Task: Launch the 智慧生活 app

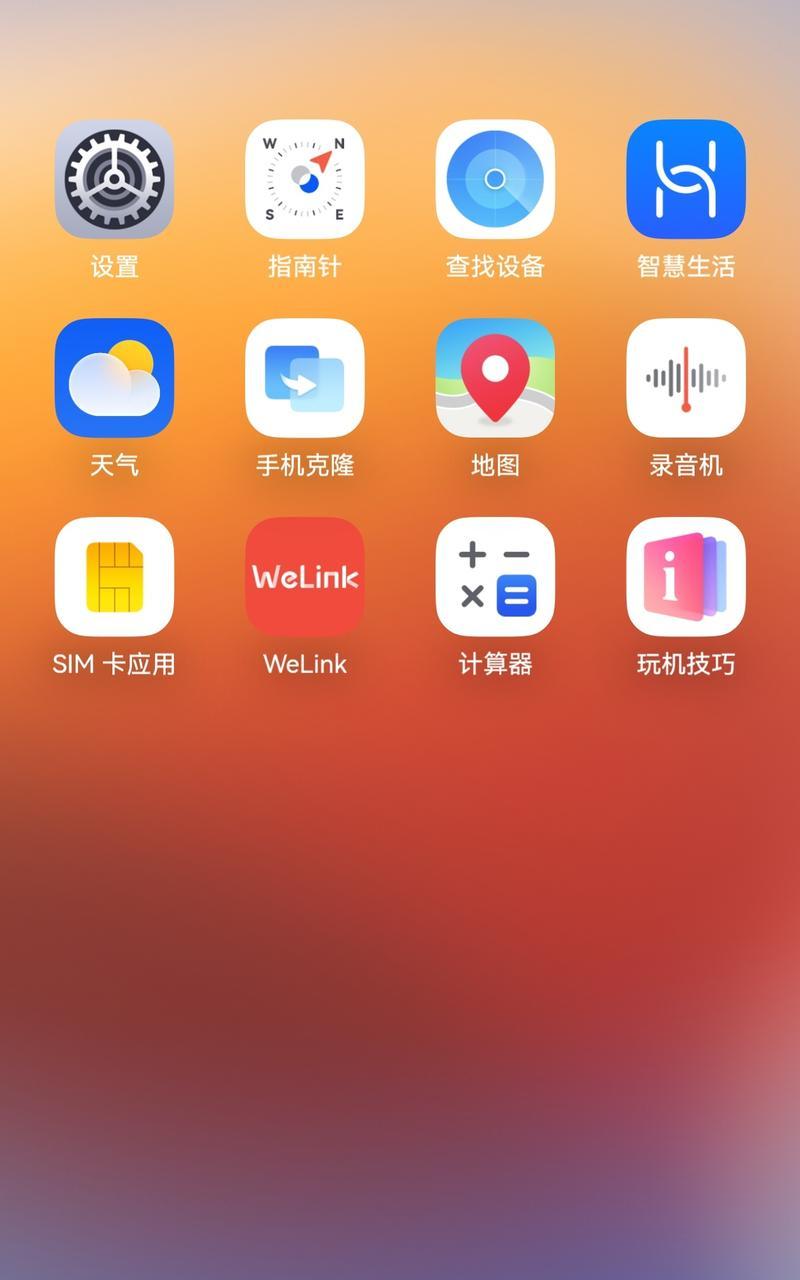Action: point(686,179)
